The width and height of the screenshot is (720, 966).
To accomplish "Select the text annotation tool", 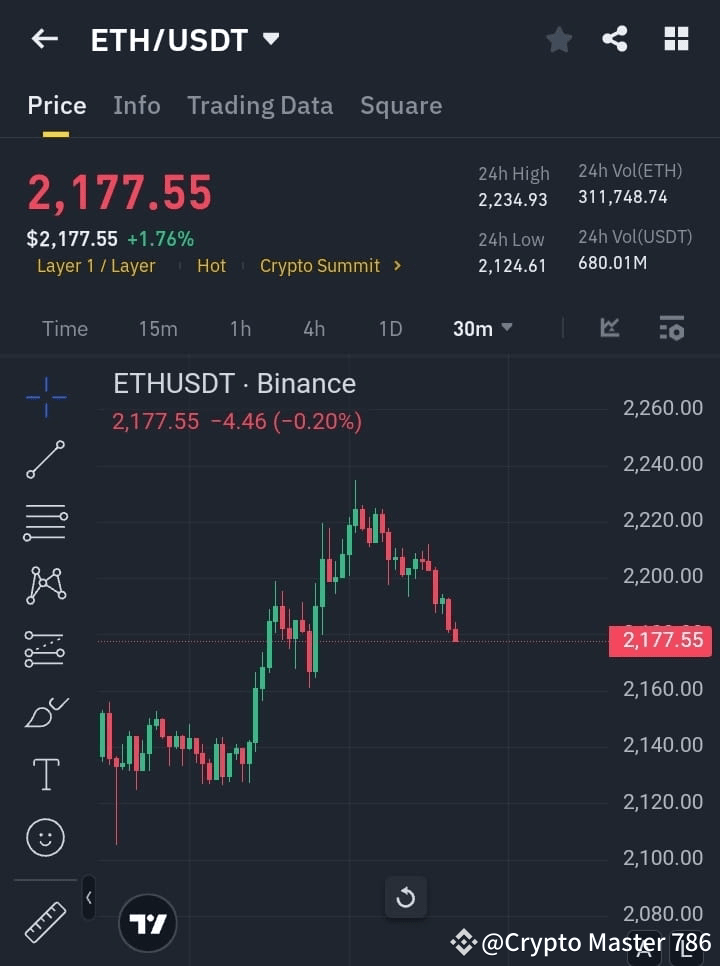I will pyautogui.click(x=45, y=774).
